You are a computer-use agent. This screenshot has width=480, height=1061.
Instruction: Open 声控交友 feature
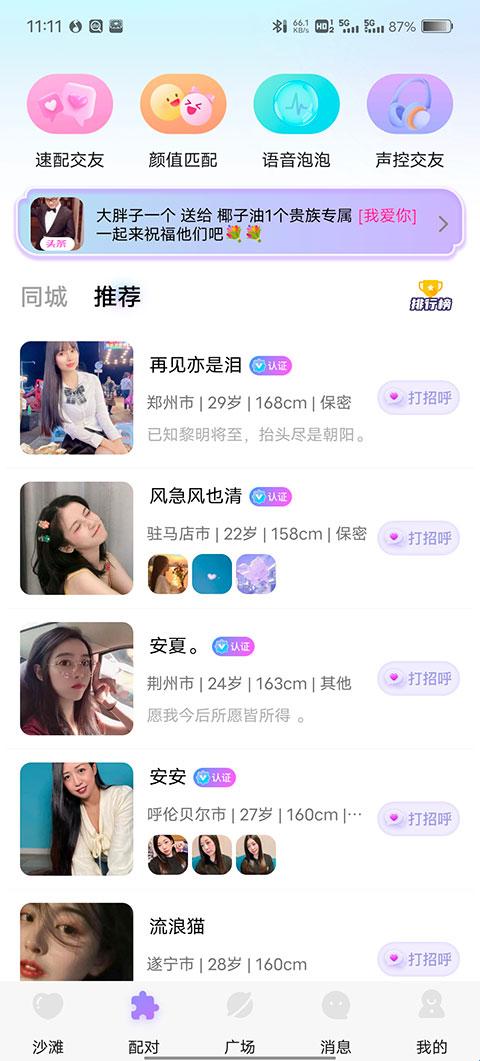(410, 122)
